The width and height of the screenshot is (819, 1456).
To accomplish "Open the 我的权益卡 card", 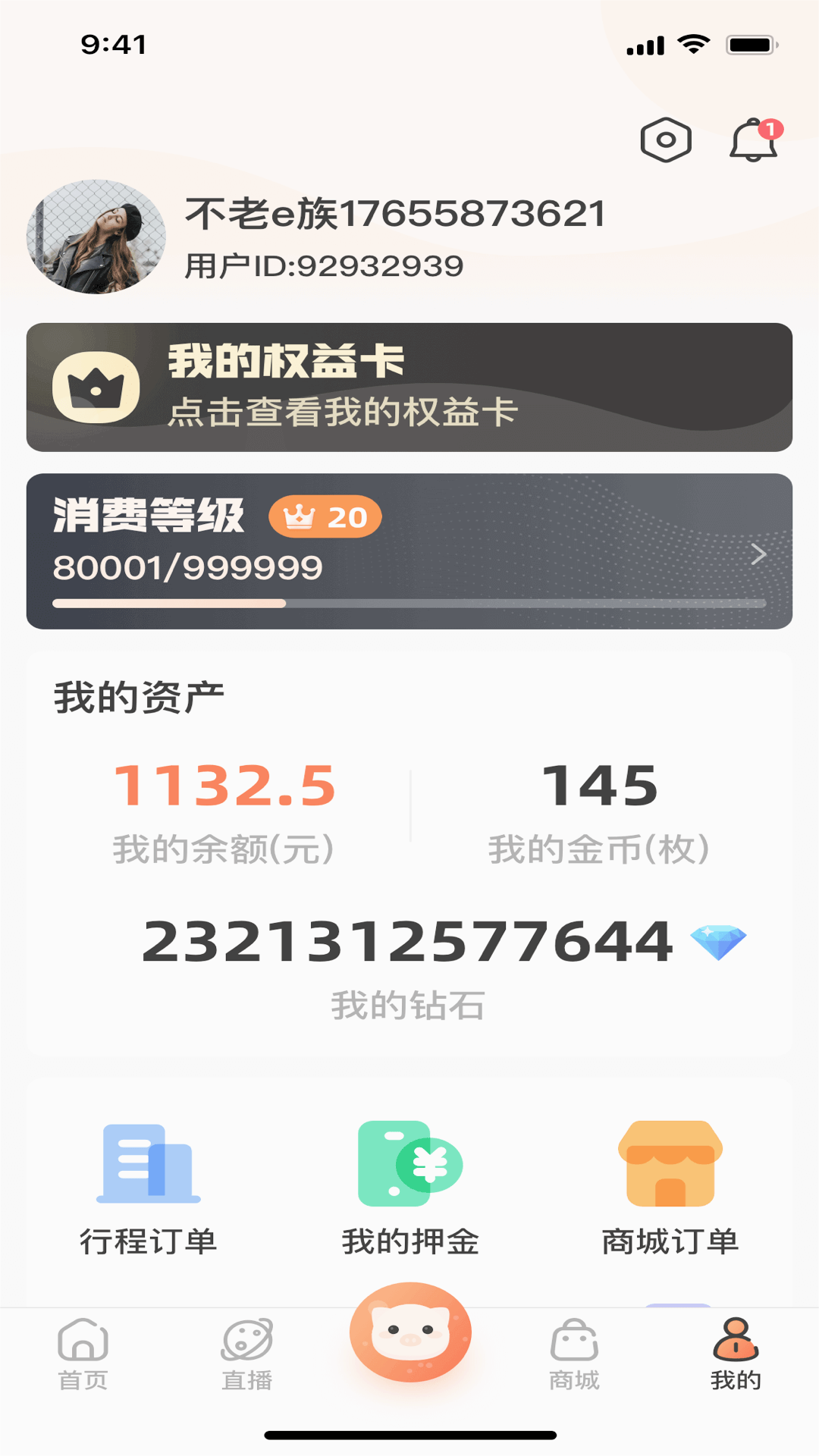I will (409, 388).
